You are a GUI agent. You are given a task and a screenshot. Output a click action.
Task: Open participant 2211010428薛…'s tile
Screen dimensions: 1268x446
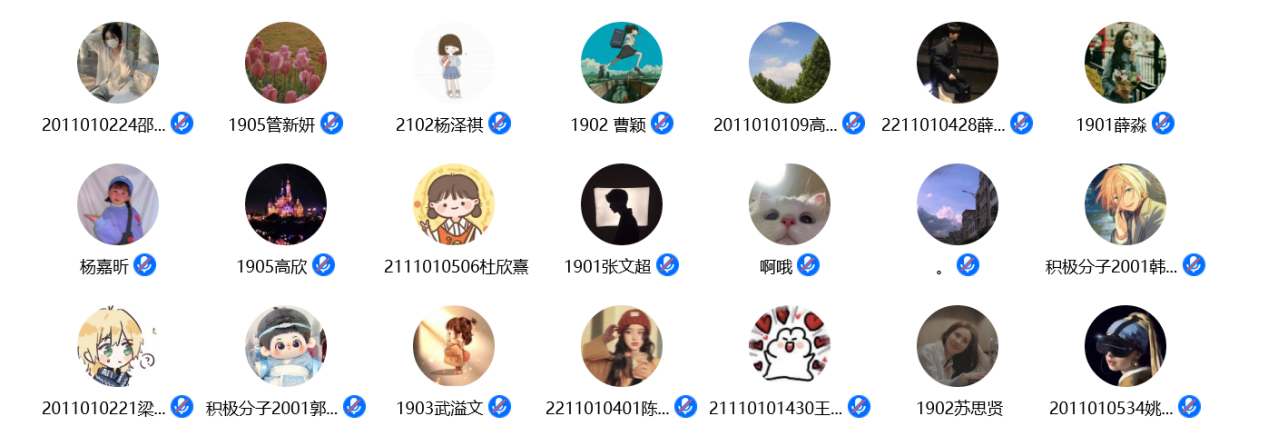point(957,63)
